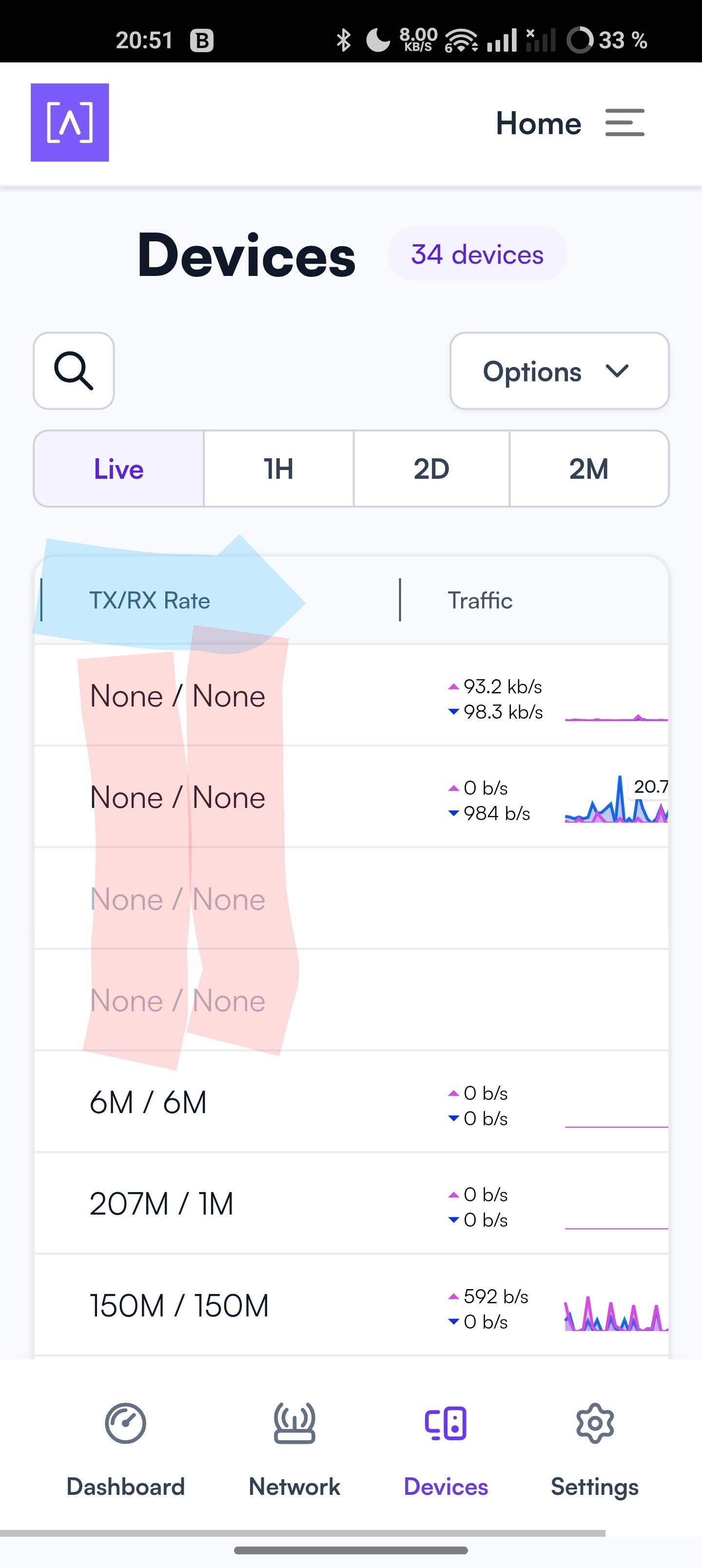Select the Live time range
Screen dimensions: 702x1568
[x=119, y=469]
